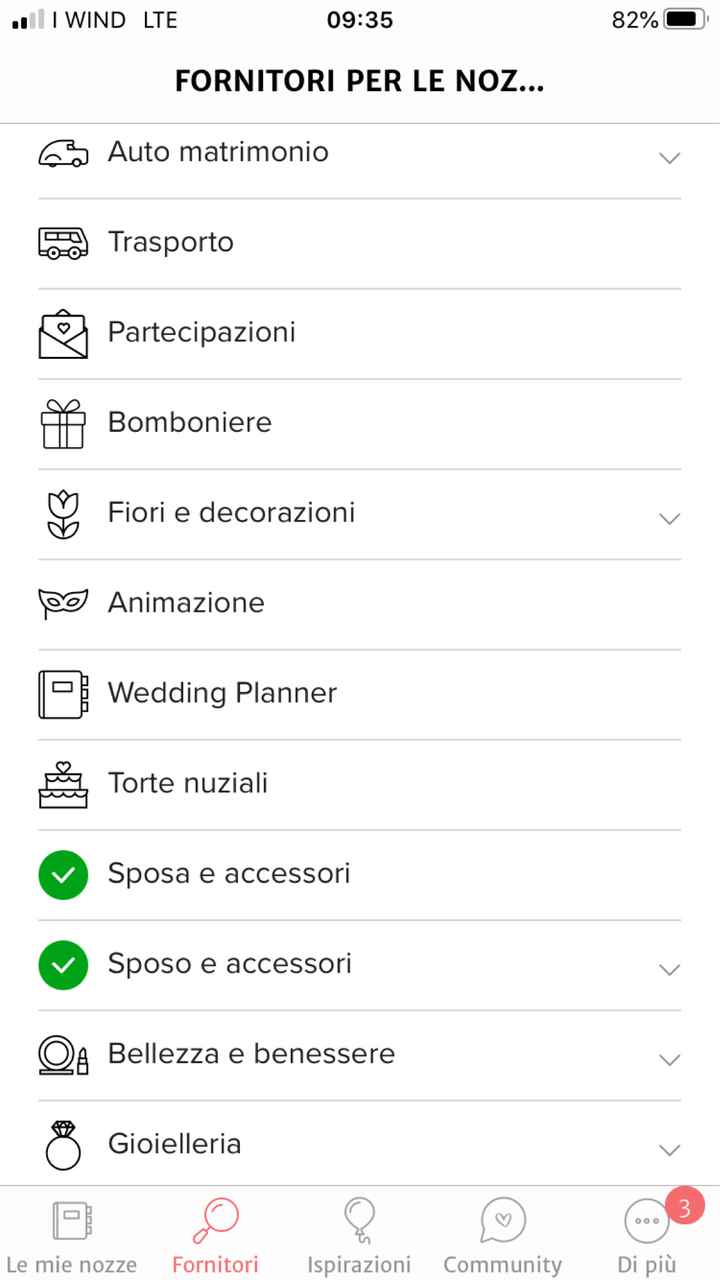Viewport: 720px width, 1280px height.
Task: Select the Trasporto bus icon
Action: pos(64,242)
